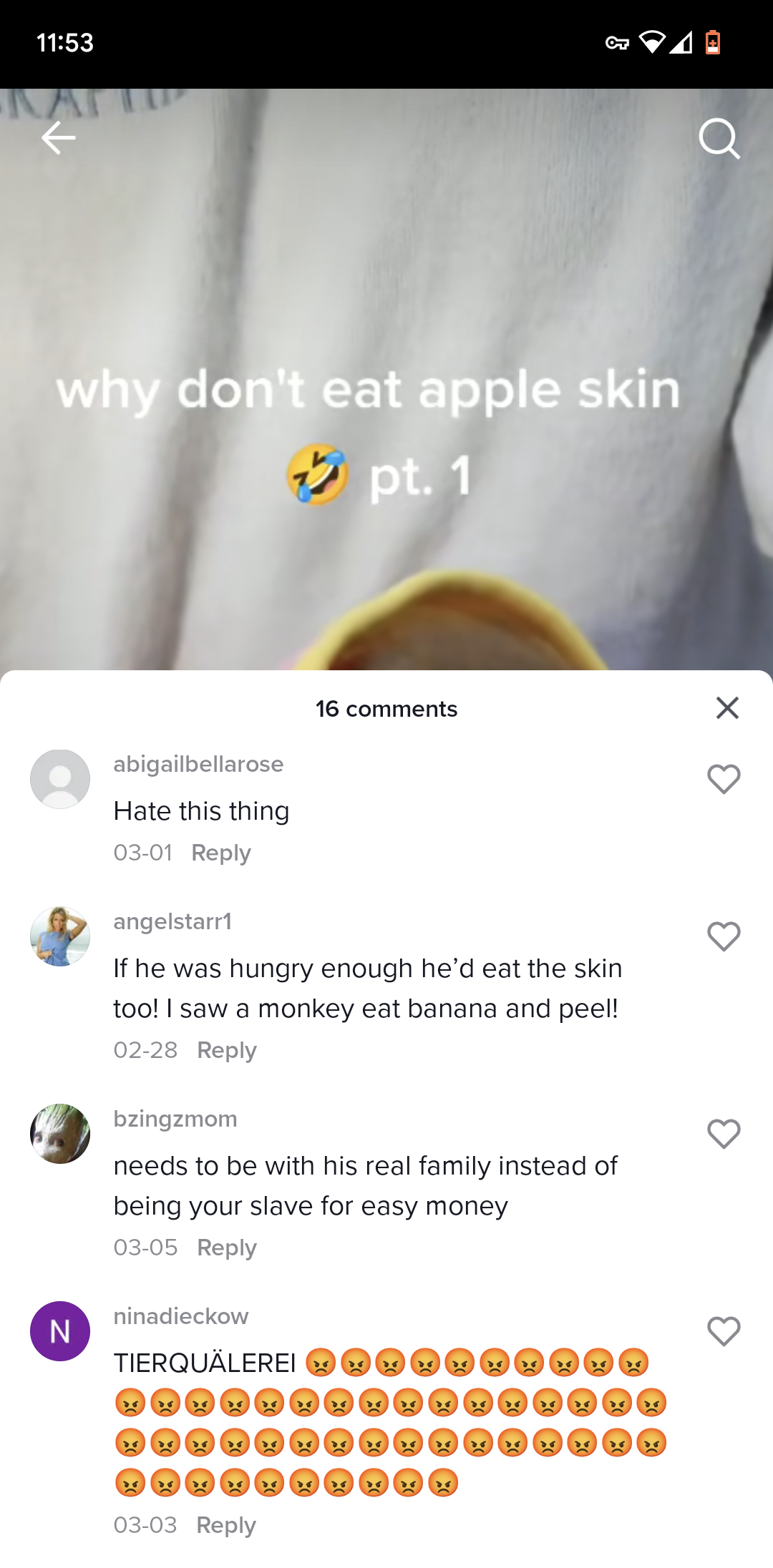This screenshot has height=1568, width=773.
Task: Like bzingzmom's comment
Action: 724,1134
